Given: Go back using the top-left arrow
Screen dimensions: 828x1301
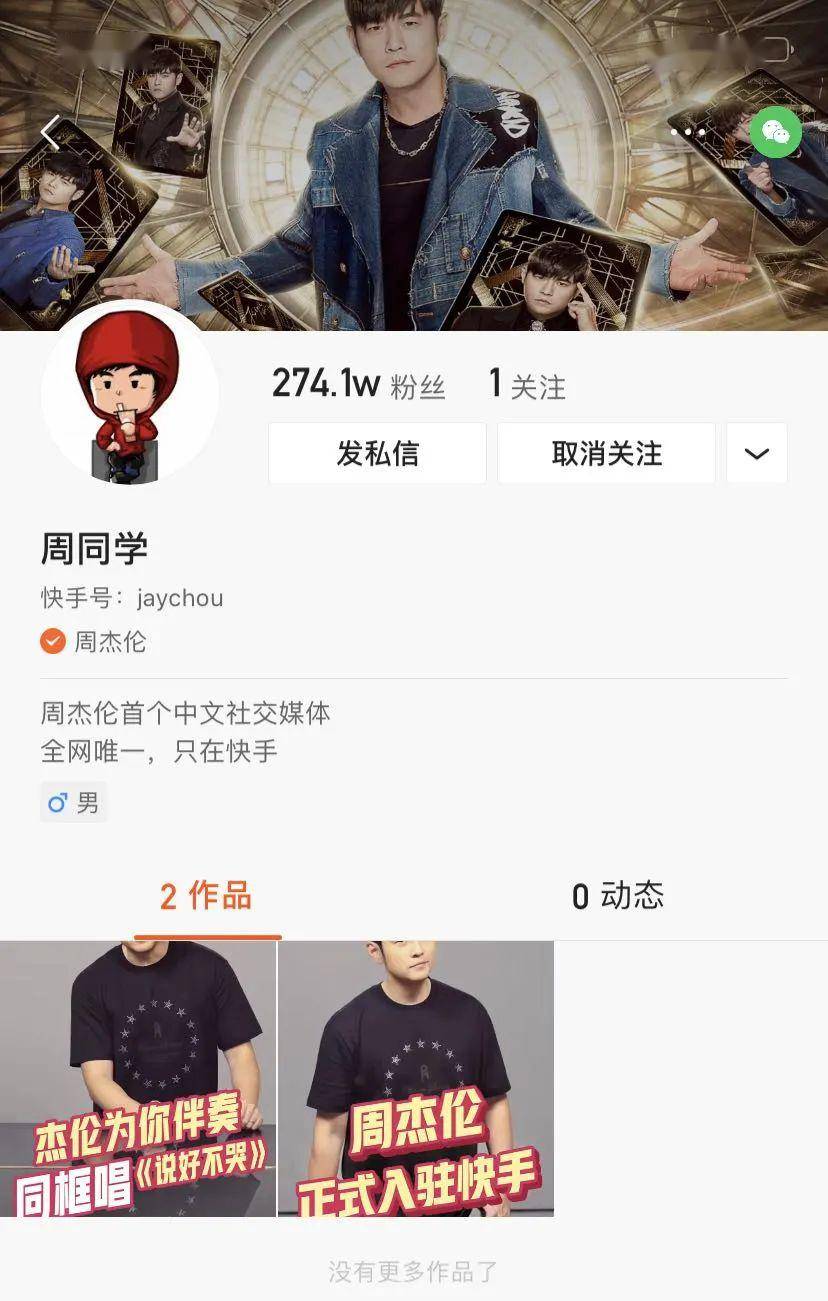Looking at the screenshot, I should (x=50, y=133).
